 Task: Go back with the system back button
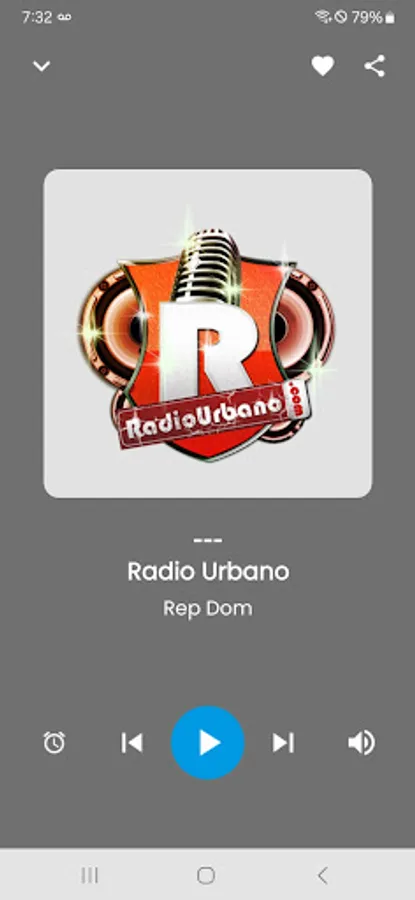(x=323, y=875)
